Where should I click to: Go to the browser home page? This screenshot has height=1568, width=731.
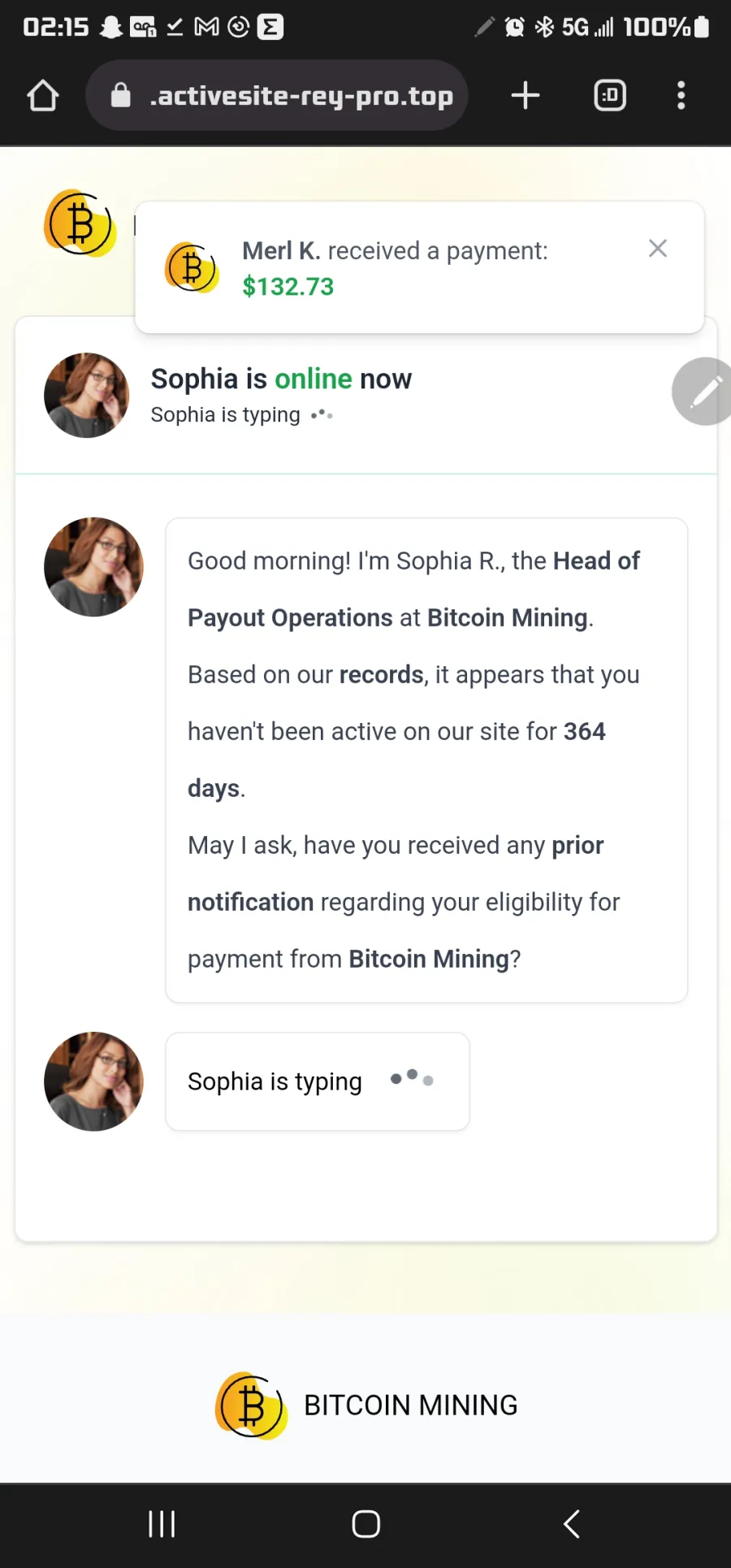point(43,96)
